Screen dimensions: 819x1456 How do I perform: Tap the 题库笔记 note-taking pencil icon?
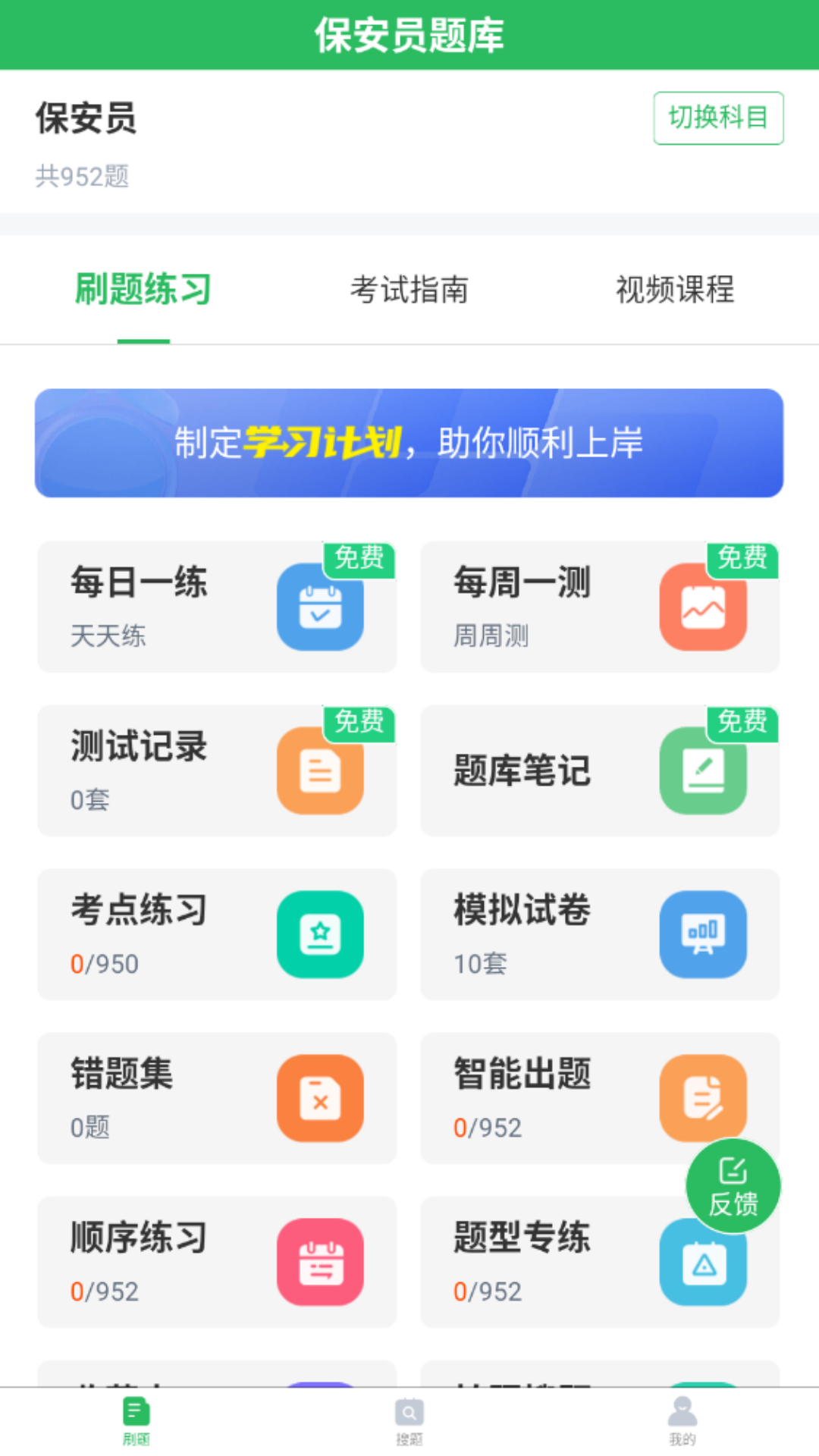[x=703, y=771]
